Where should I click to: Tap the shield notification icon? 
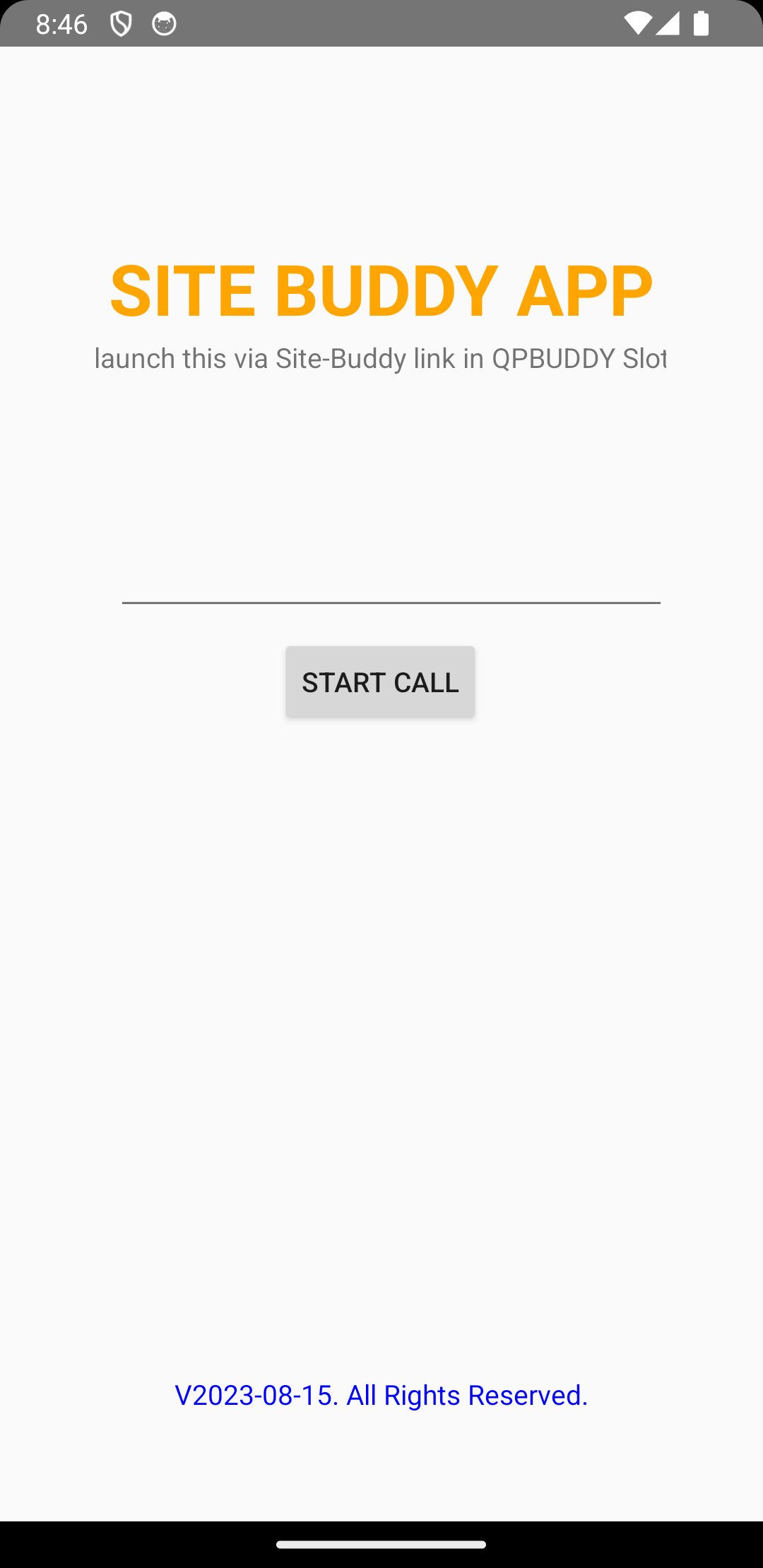click(x=120, y=24)
